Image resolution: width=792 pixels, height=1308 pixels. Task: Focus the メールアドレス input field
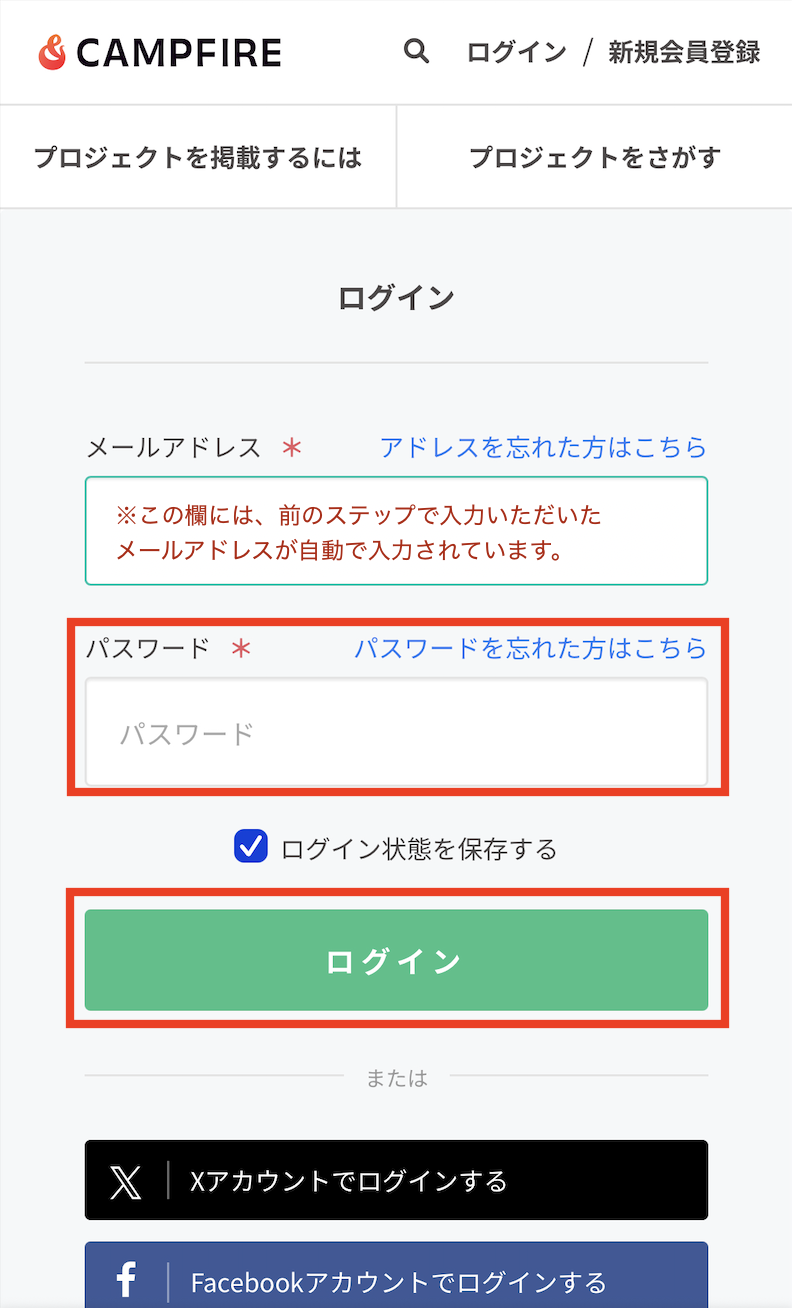click(396, 530)
